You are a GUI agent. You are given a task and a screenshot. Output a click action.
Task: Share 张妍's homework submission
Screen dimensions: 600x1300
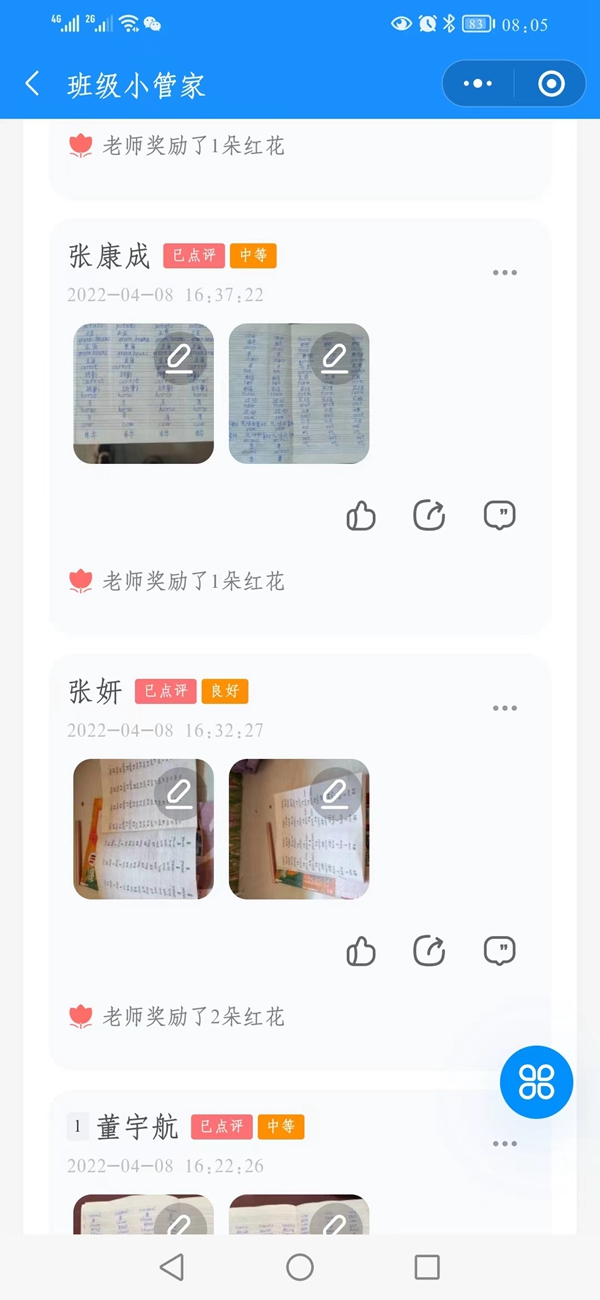click(x=429, y=951)
